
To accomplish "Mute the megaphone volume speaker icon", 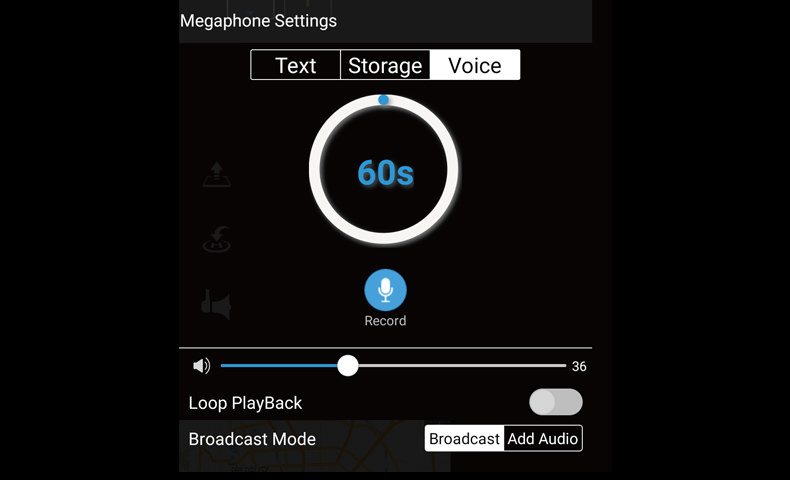I will 201,366.
